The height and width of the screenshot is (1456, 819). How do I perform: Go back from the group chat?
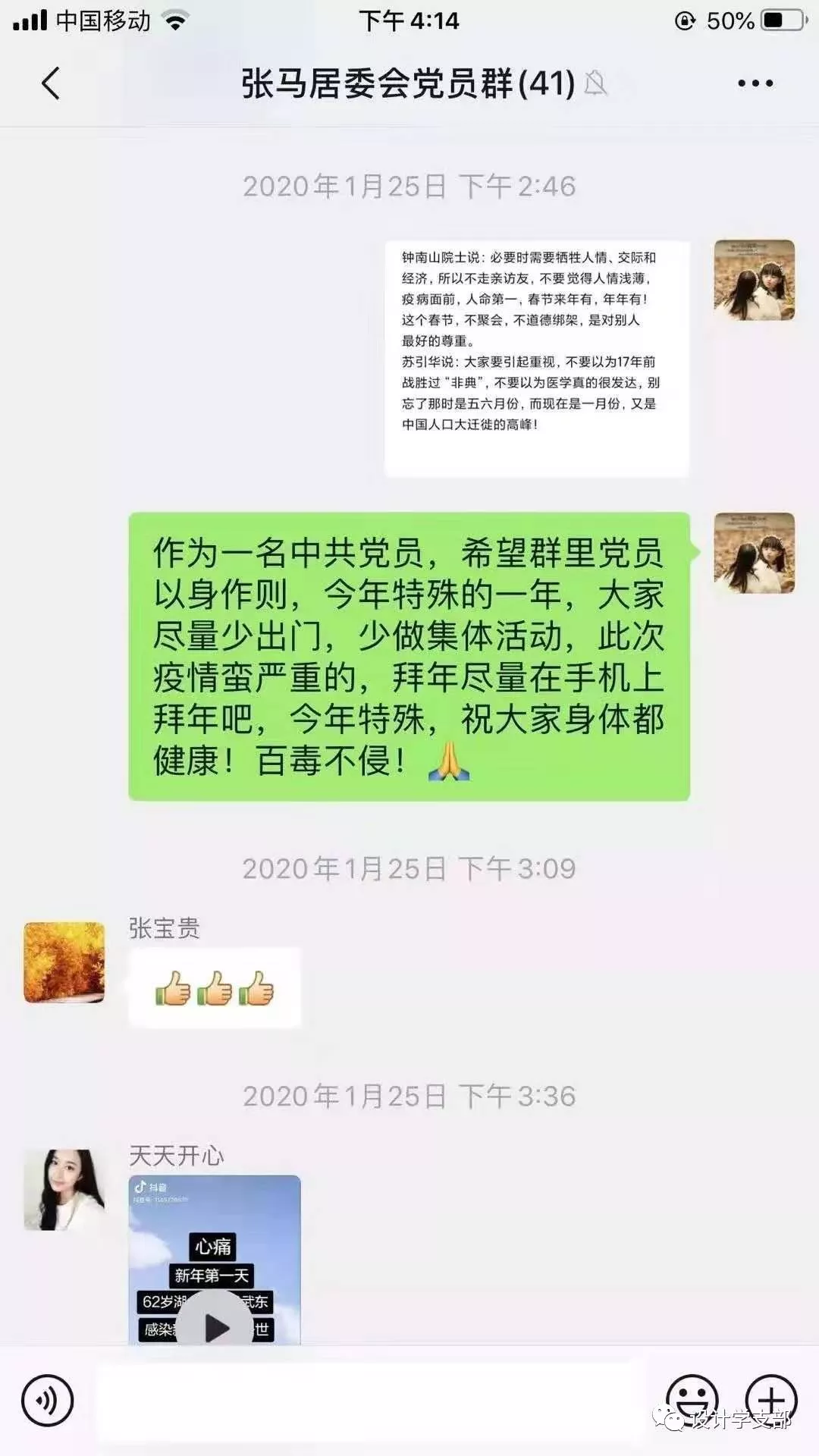(50, 83)
